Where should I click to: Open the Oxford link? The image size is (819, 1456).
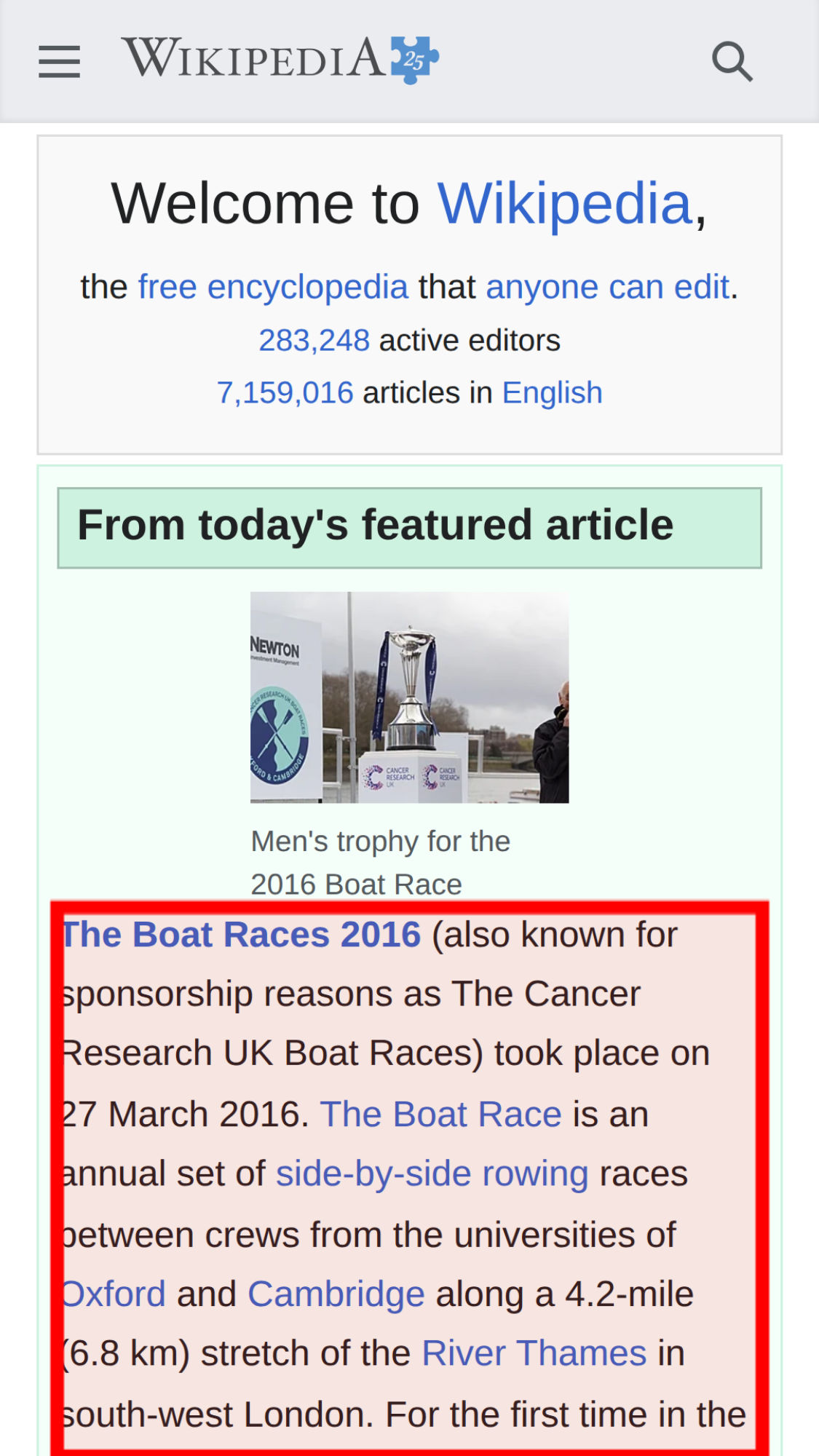115,1294
